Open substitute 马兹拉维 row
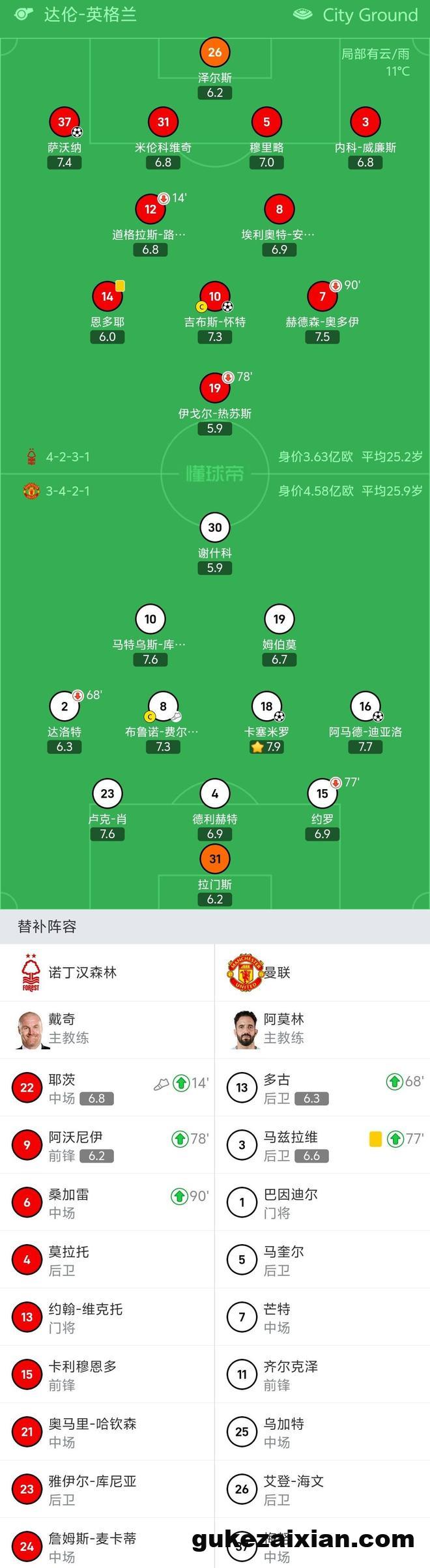430x1568 pixels. 322,1146
